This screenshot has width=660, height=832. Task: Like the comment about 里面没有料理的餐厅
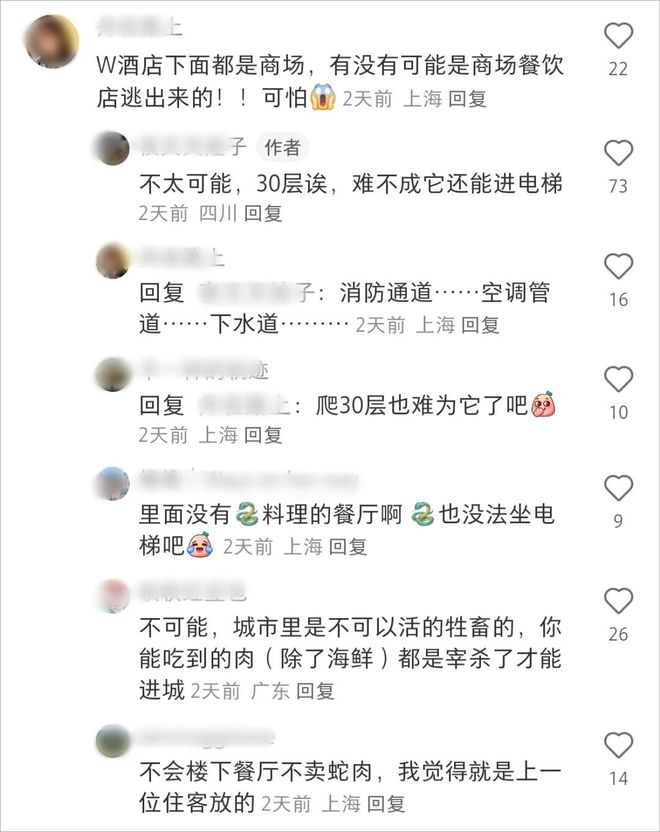619,488
